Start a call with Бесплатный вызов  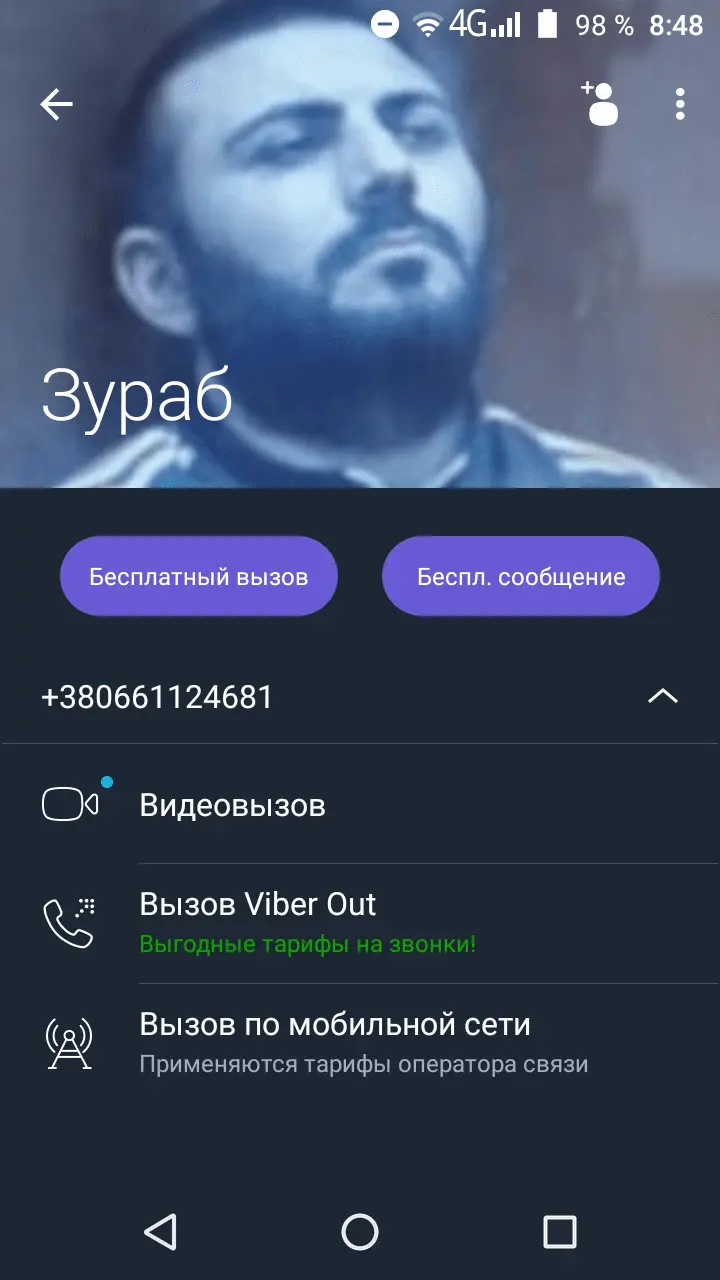(x=198, y=577)
